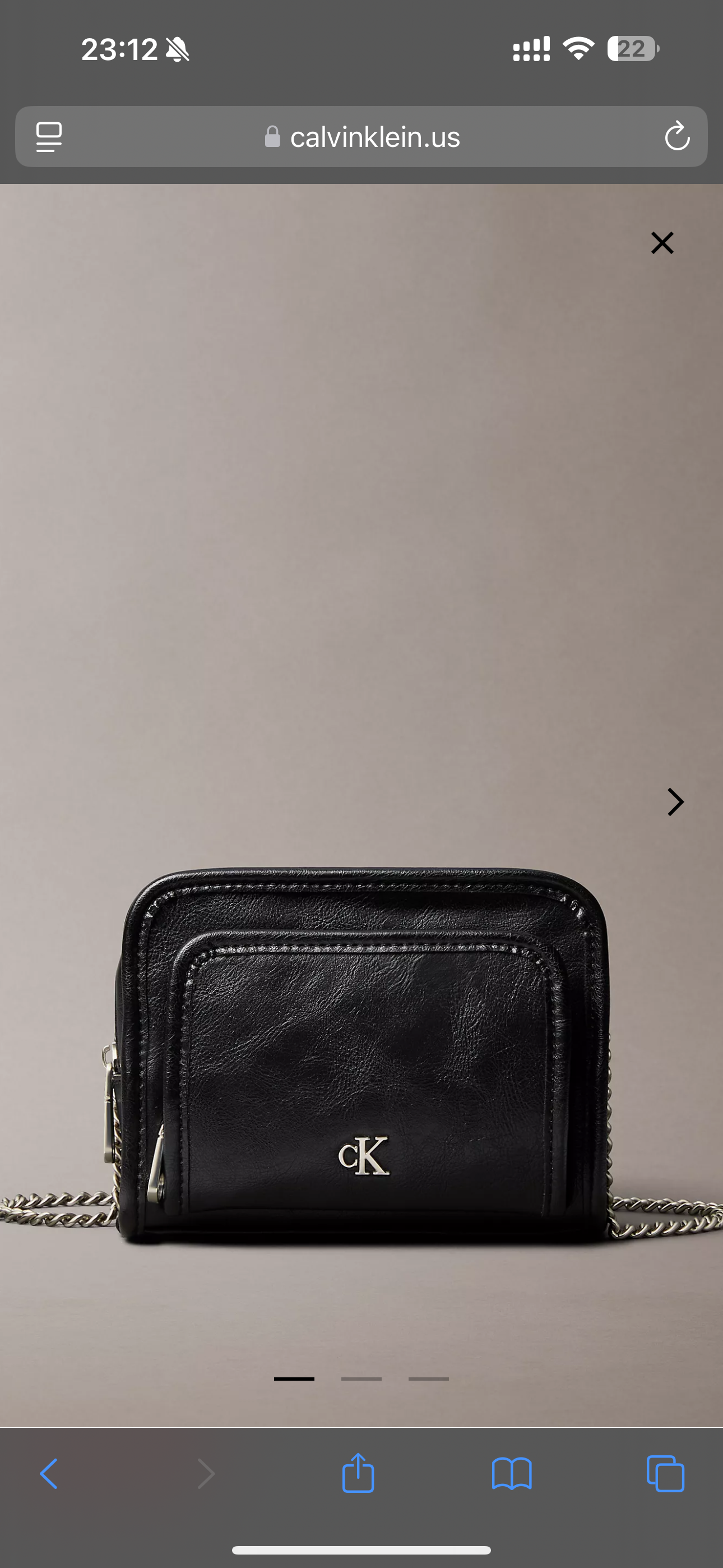The image size is (723, 1568).
Task: Go back to the previous page
Action: coord(49,1474)
